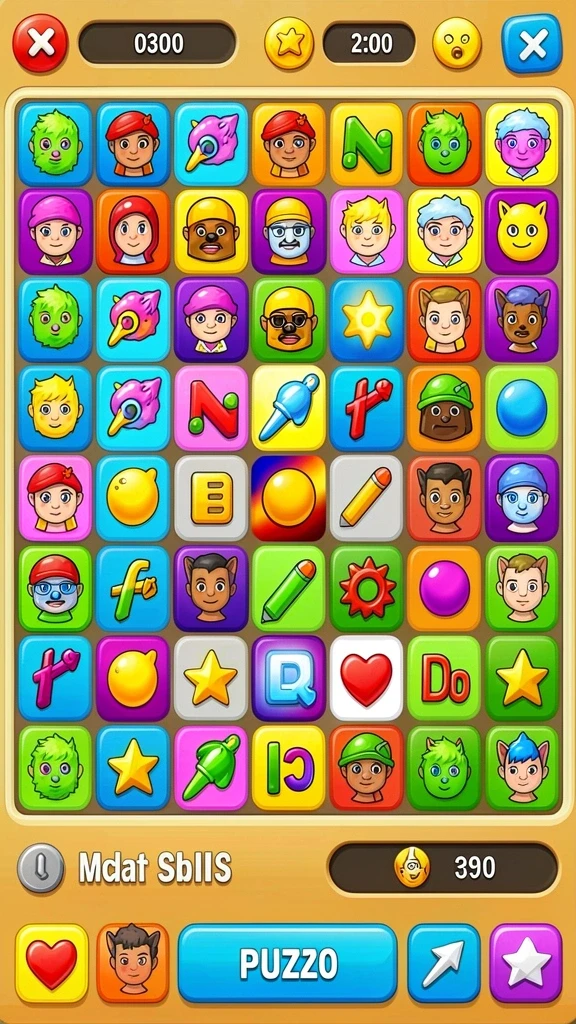
Task: Select the red heart tile on white
Action: pyautogui.click(x=366, y=678)
